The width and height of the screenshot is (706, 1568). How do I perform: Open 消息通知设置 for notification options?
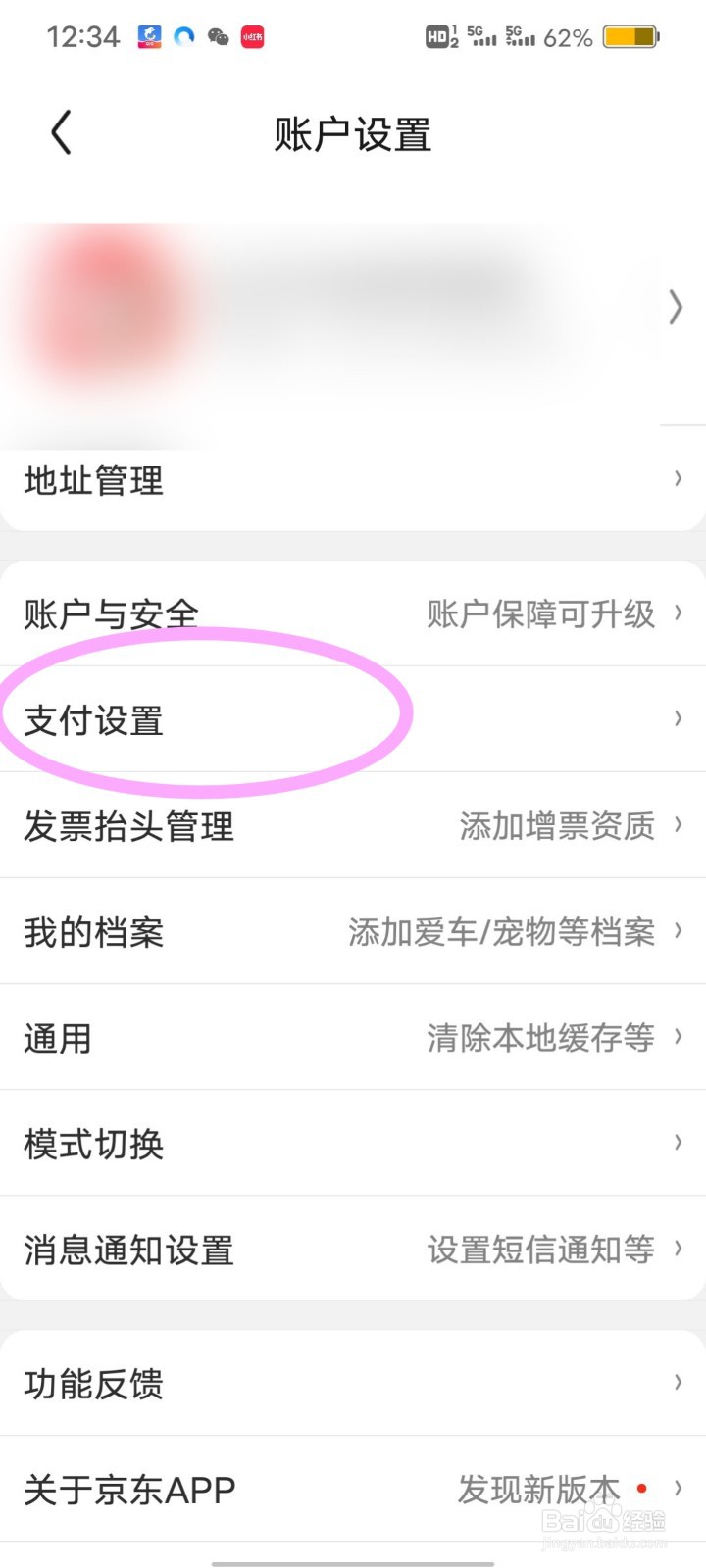128,1249
